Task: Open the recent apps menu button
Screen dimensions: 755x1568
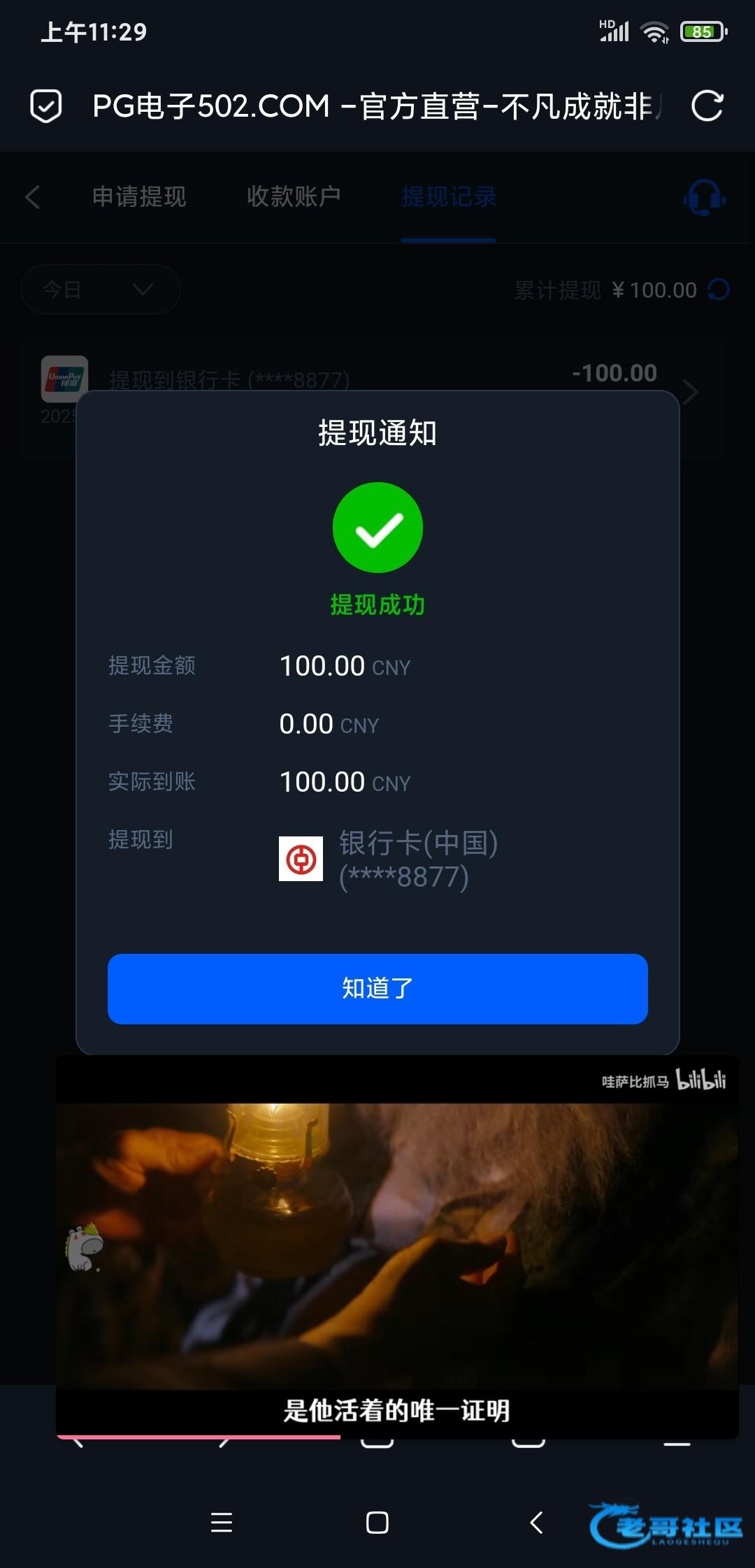Action: tap(222, 1522)
